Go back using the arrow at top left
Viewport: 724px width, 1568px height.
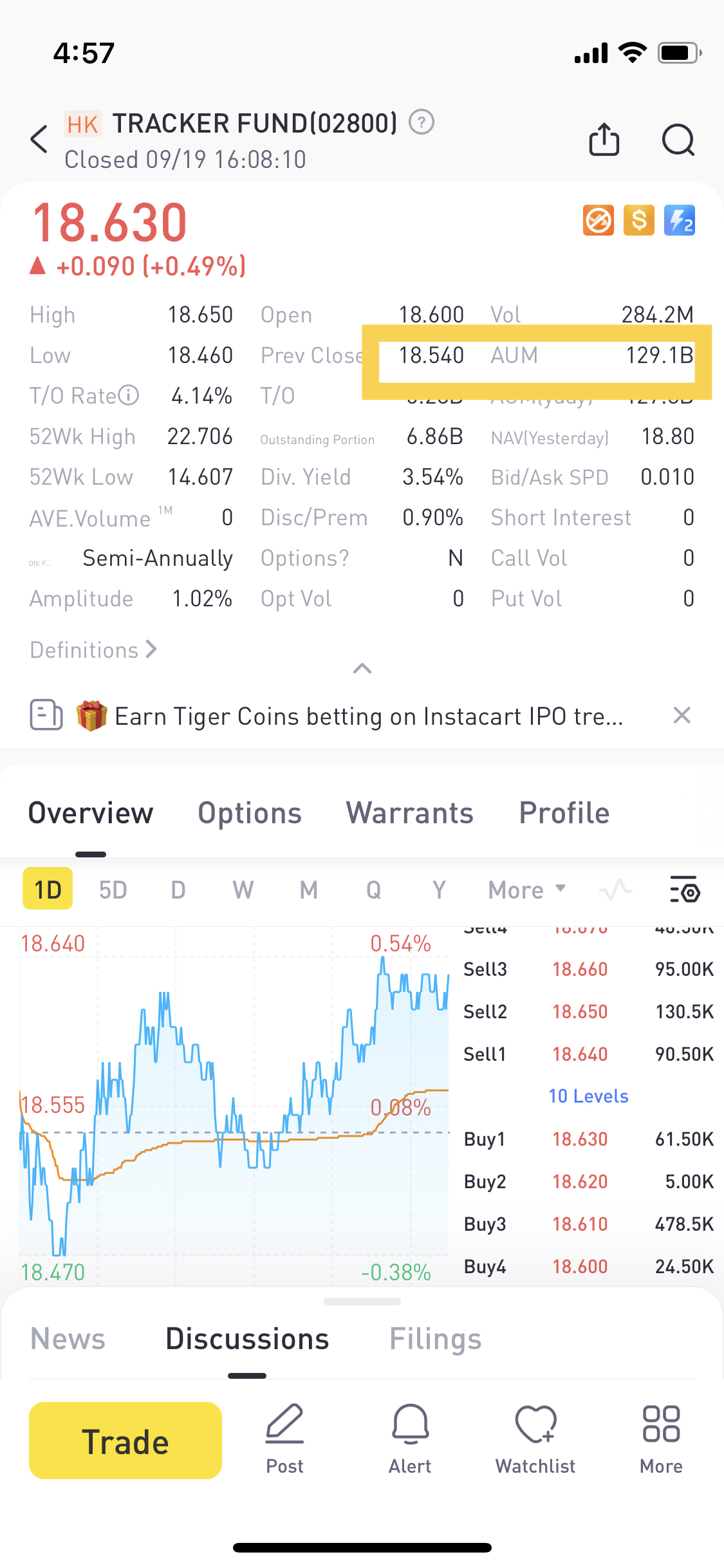tap(39, 139)
